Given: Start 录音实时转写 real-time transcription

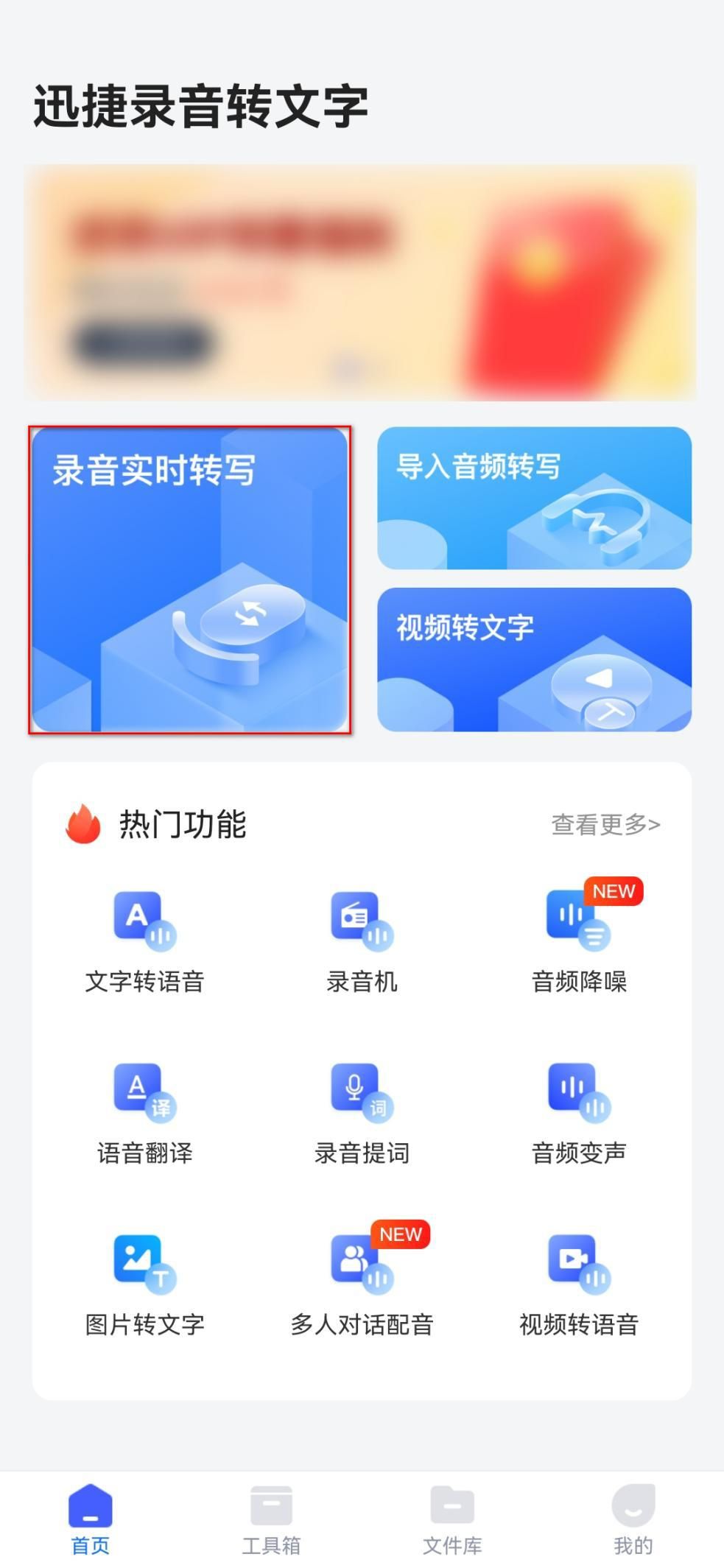Looking at the screenshot, I should pos(189,580).
